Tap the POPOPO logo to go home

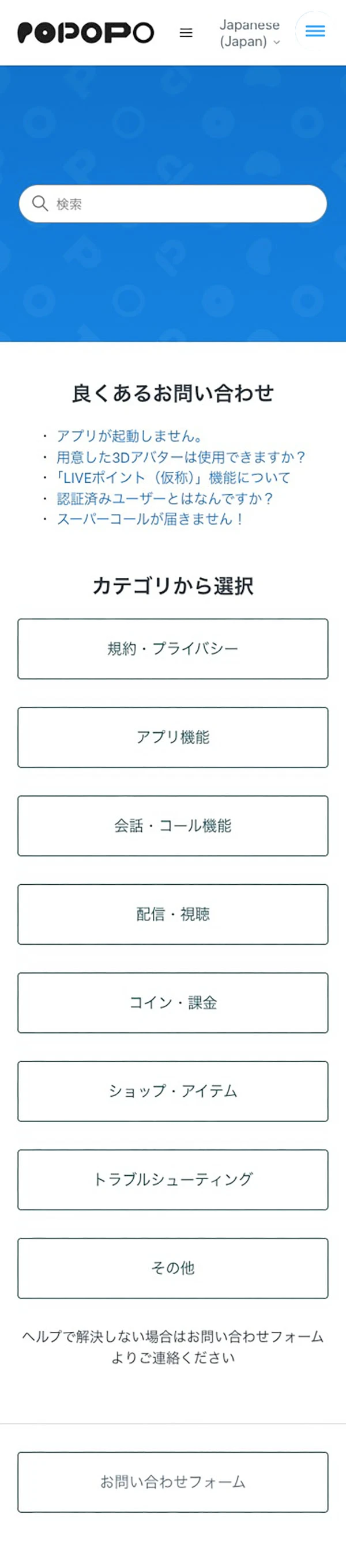(85, 33)
